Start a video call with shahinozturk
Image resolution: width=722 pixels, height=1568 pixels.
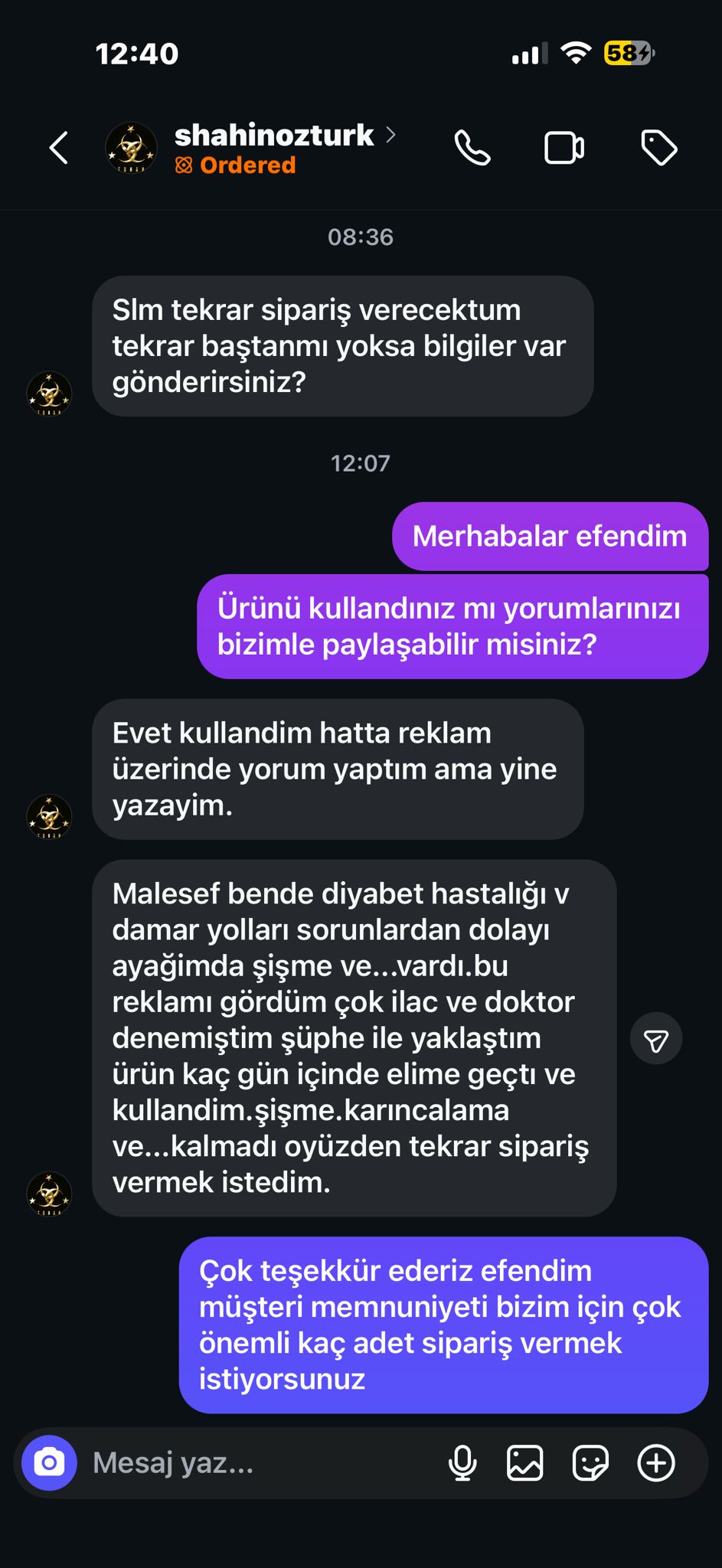[x=564, y=148]
